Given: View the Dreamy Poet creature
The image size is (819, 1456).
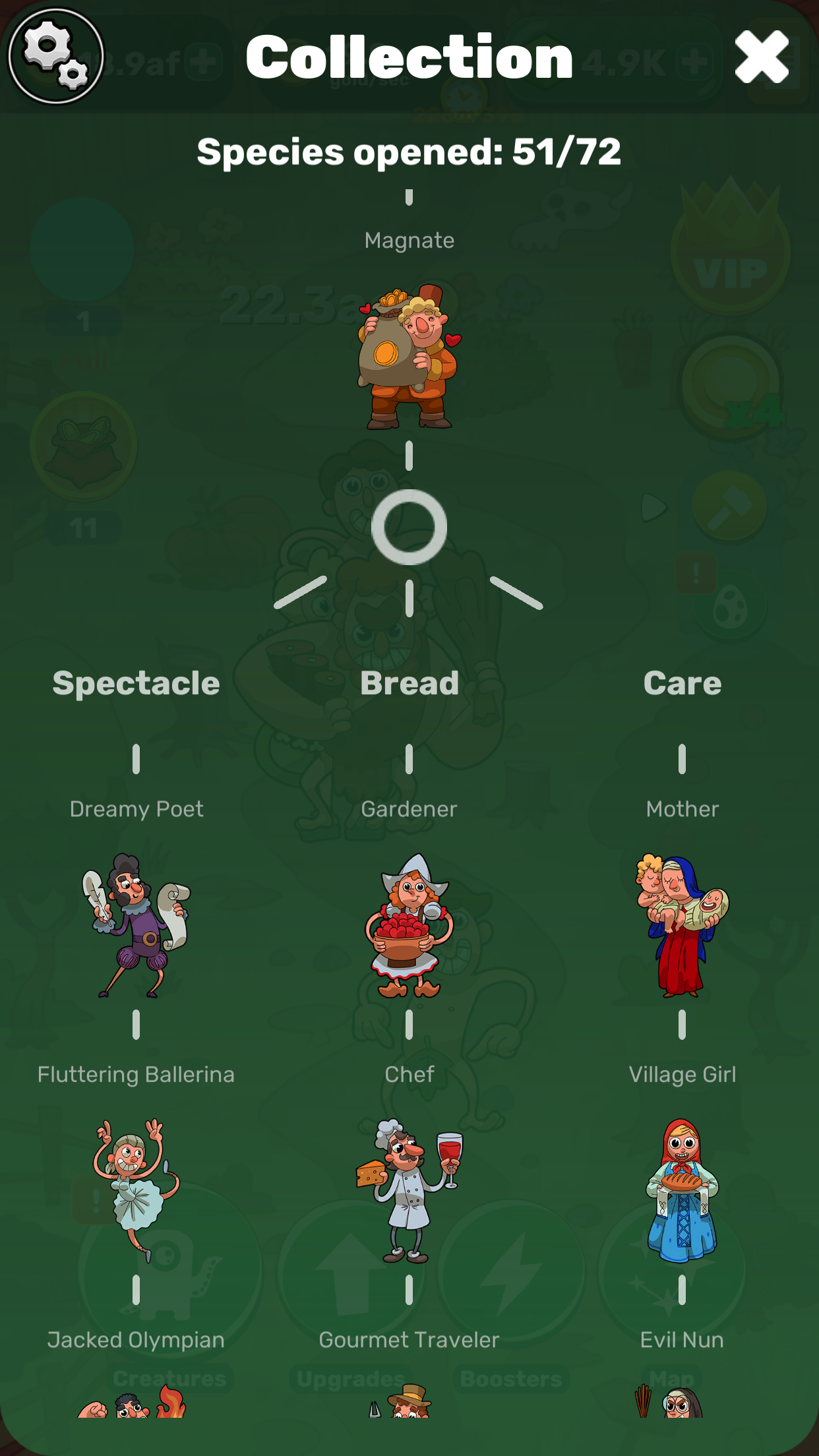Looking at the screenshot, I should click(136, 923).
